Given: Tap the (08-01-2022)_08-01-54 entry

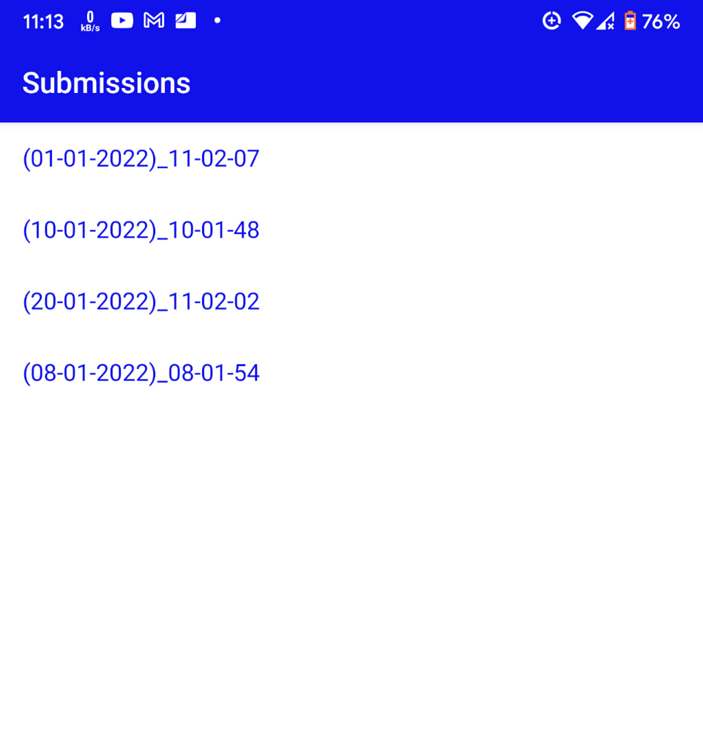Looking at the screenshot, I should coord(141,374).
